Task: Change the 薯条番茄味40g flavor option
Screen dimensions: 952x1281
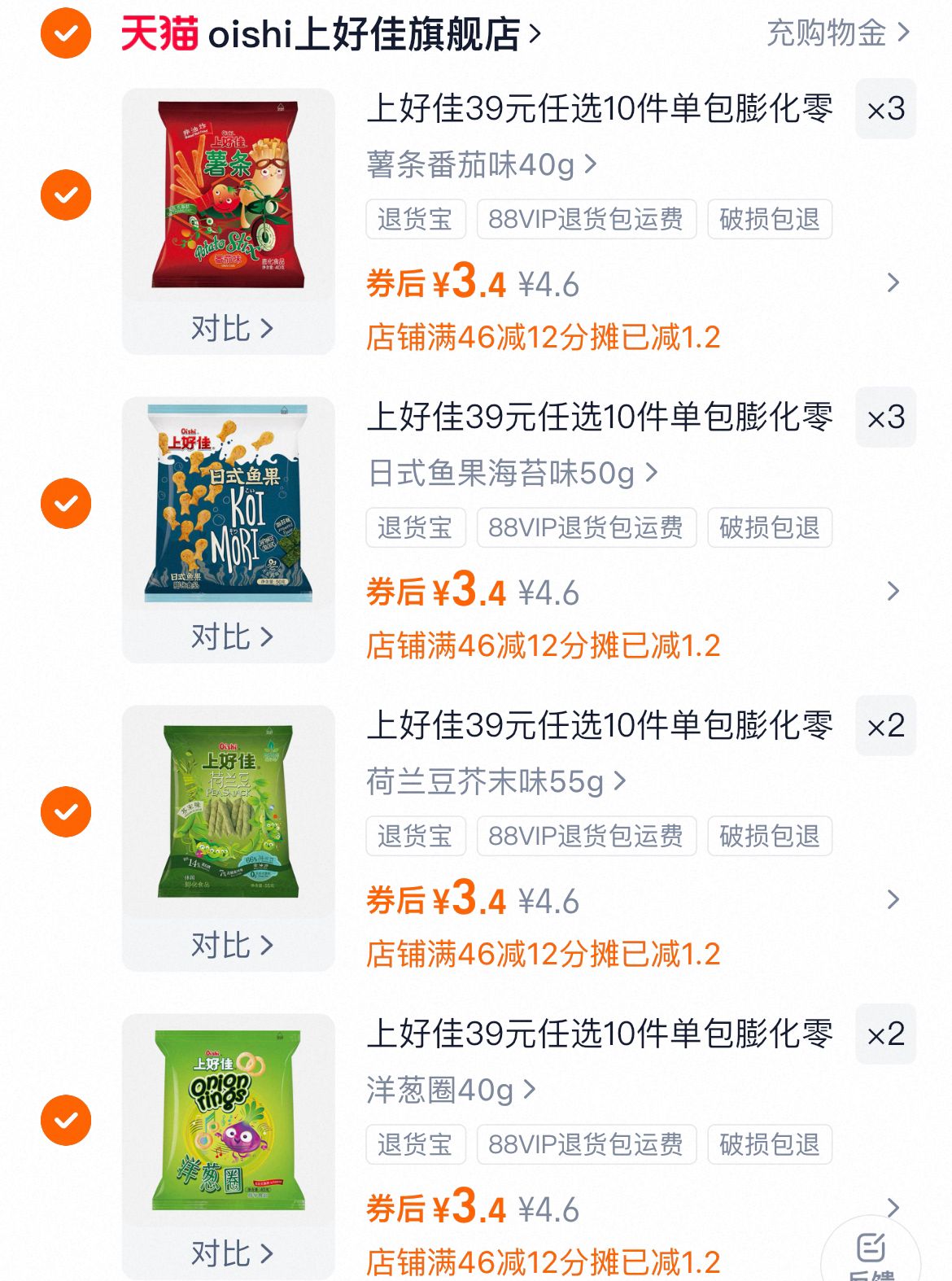Action: click(481, 165)
